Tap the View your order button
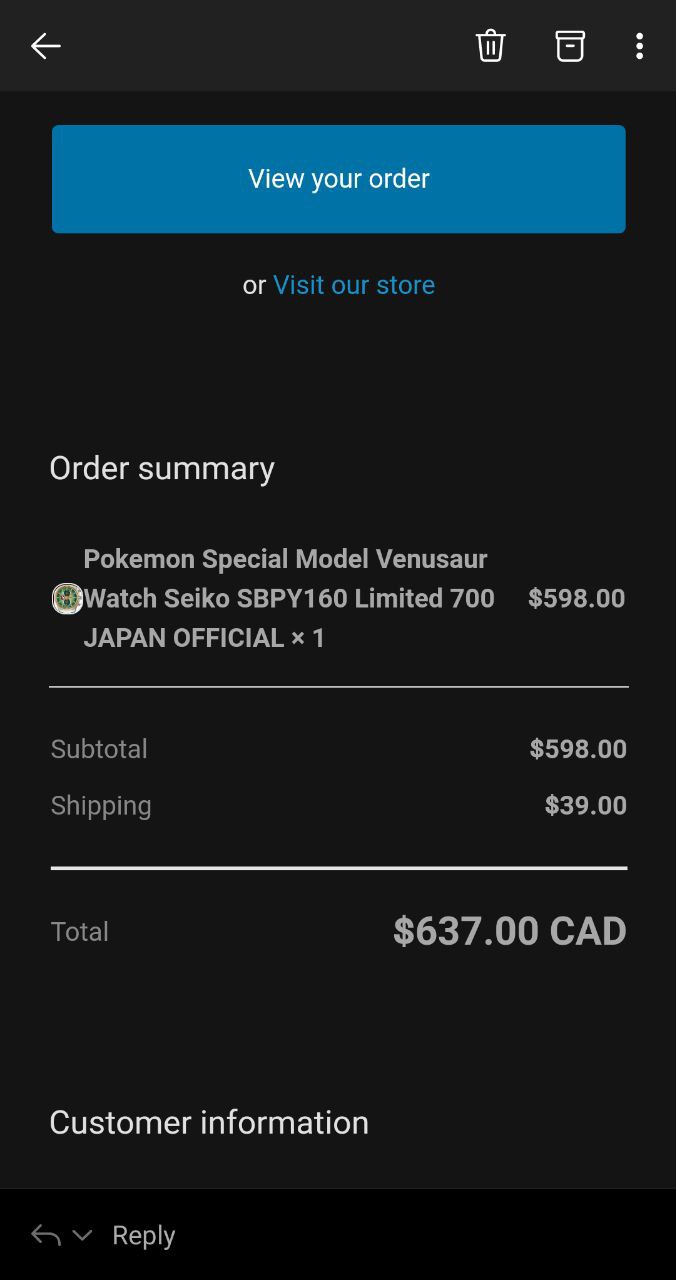Viewport: 676px width, 1280px height. [338, 179]
